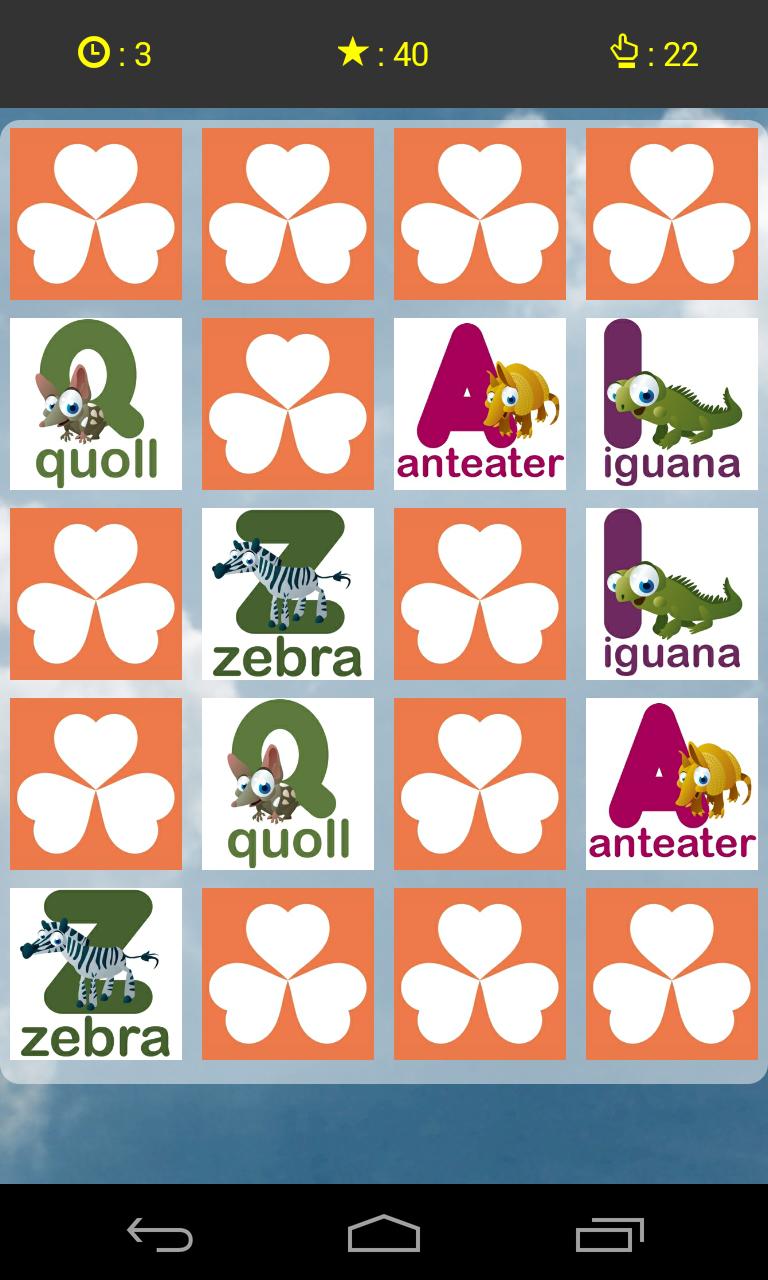Select the zebra card in third row

point(287,594)
